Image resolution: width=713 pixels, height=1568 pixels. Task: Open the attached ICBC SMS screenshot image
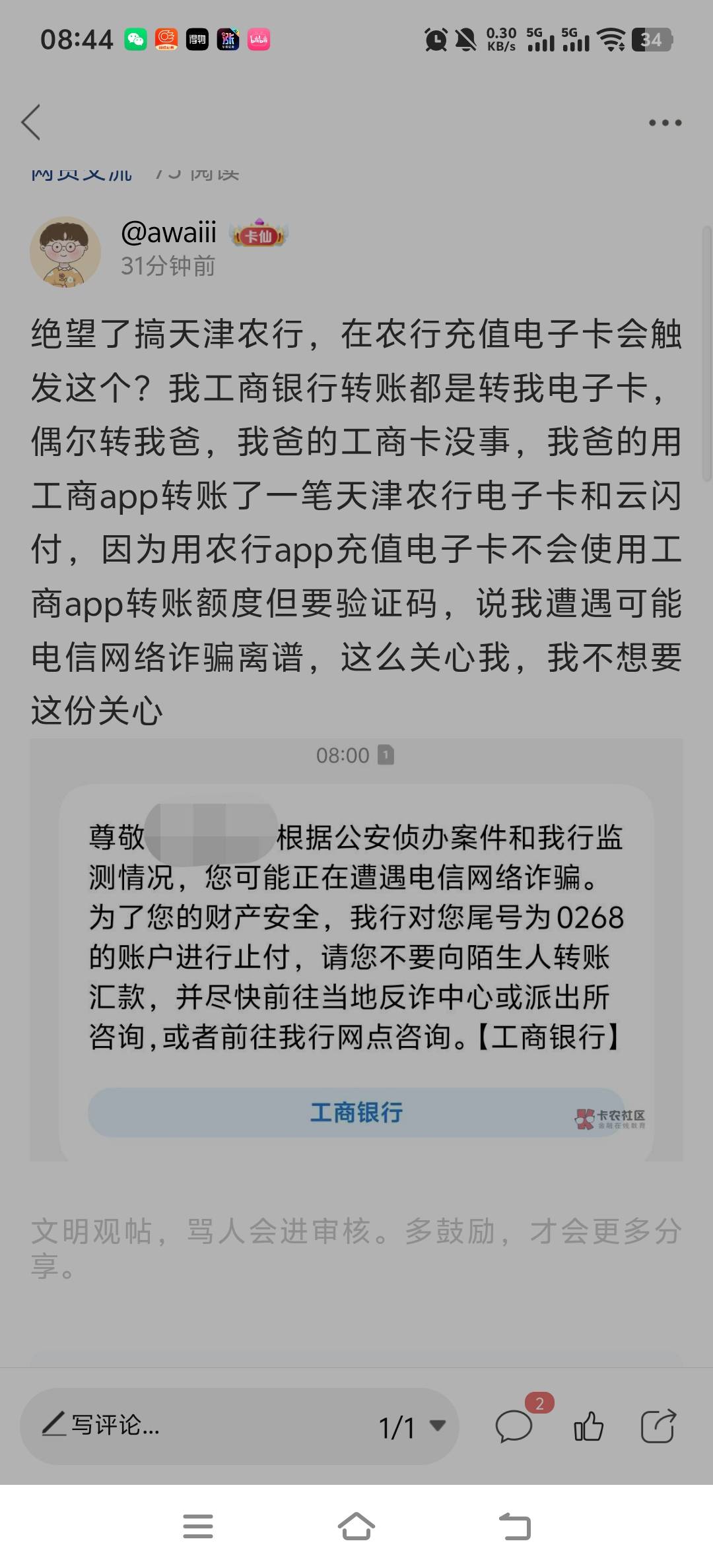coord(356,950)
